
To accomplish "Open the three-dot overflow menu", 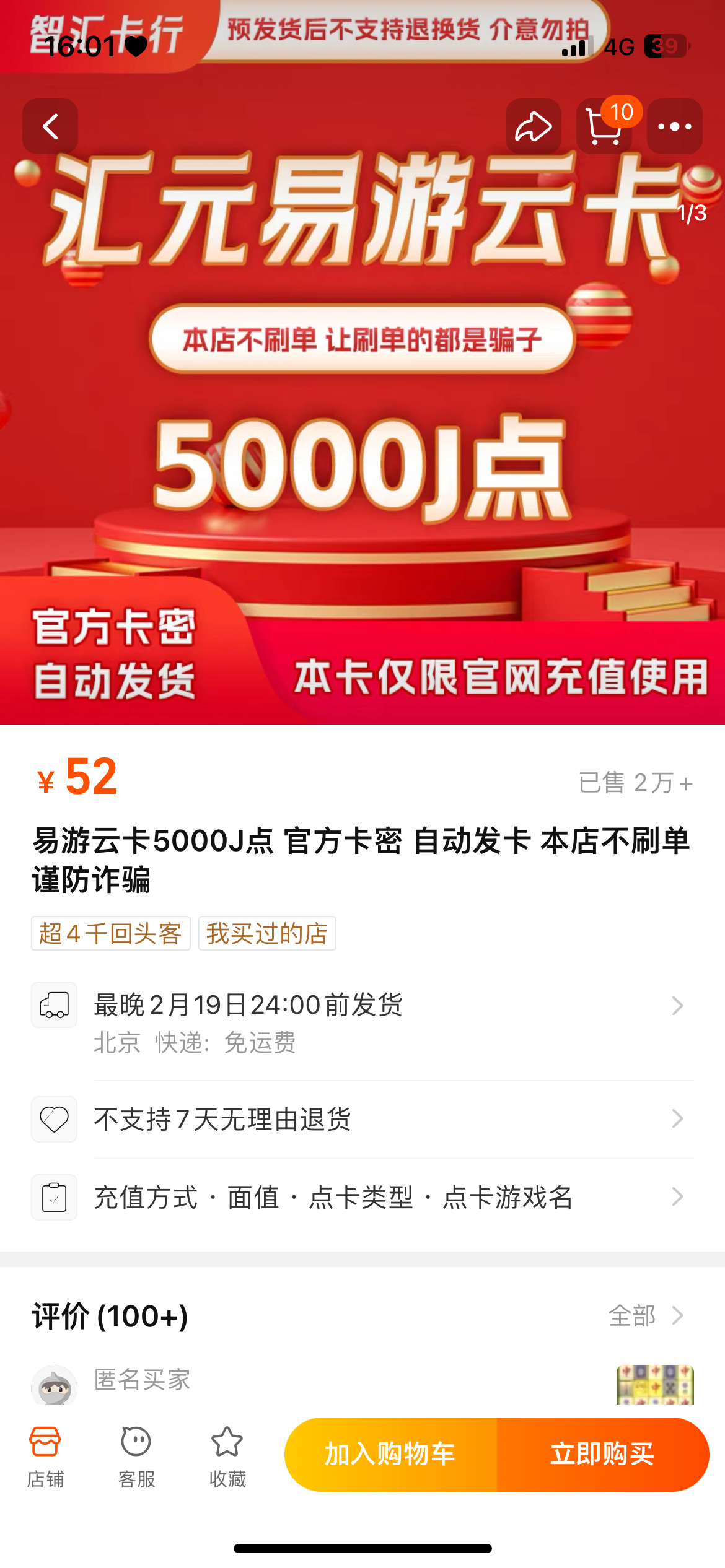I will [674, 126].
